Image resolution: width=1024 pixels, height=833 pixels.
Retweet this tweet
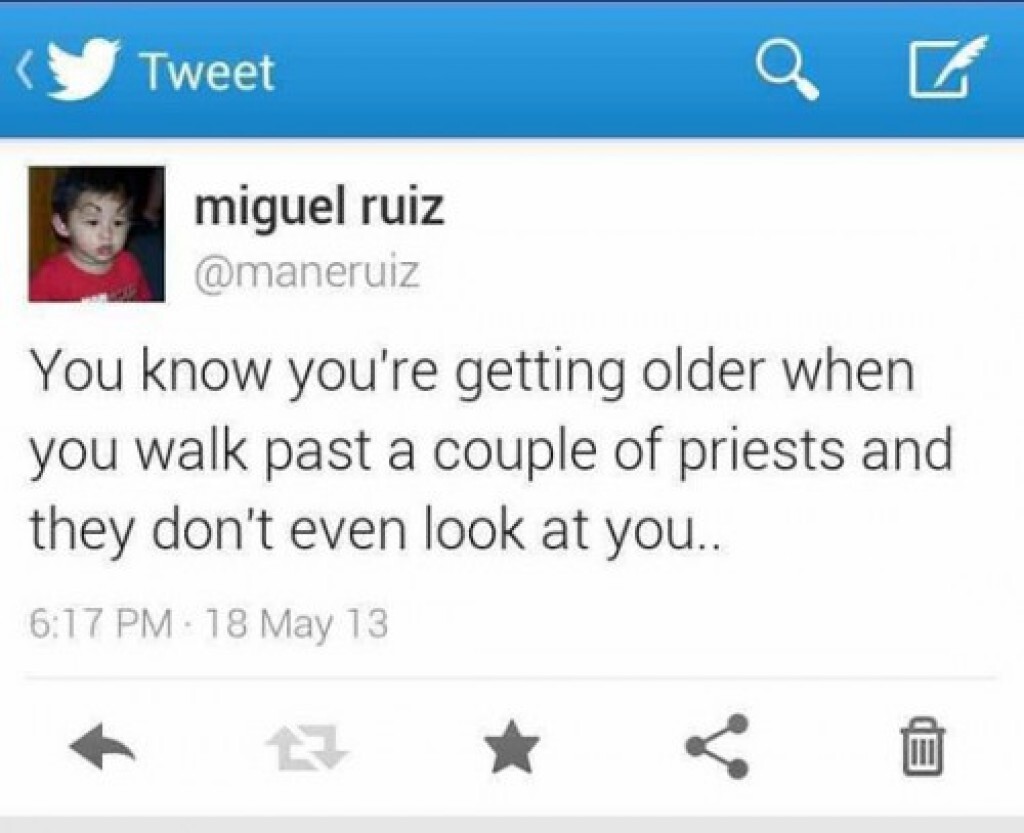click(308, 748)
